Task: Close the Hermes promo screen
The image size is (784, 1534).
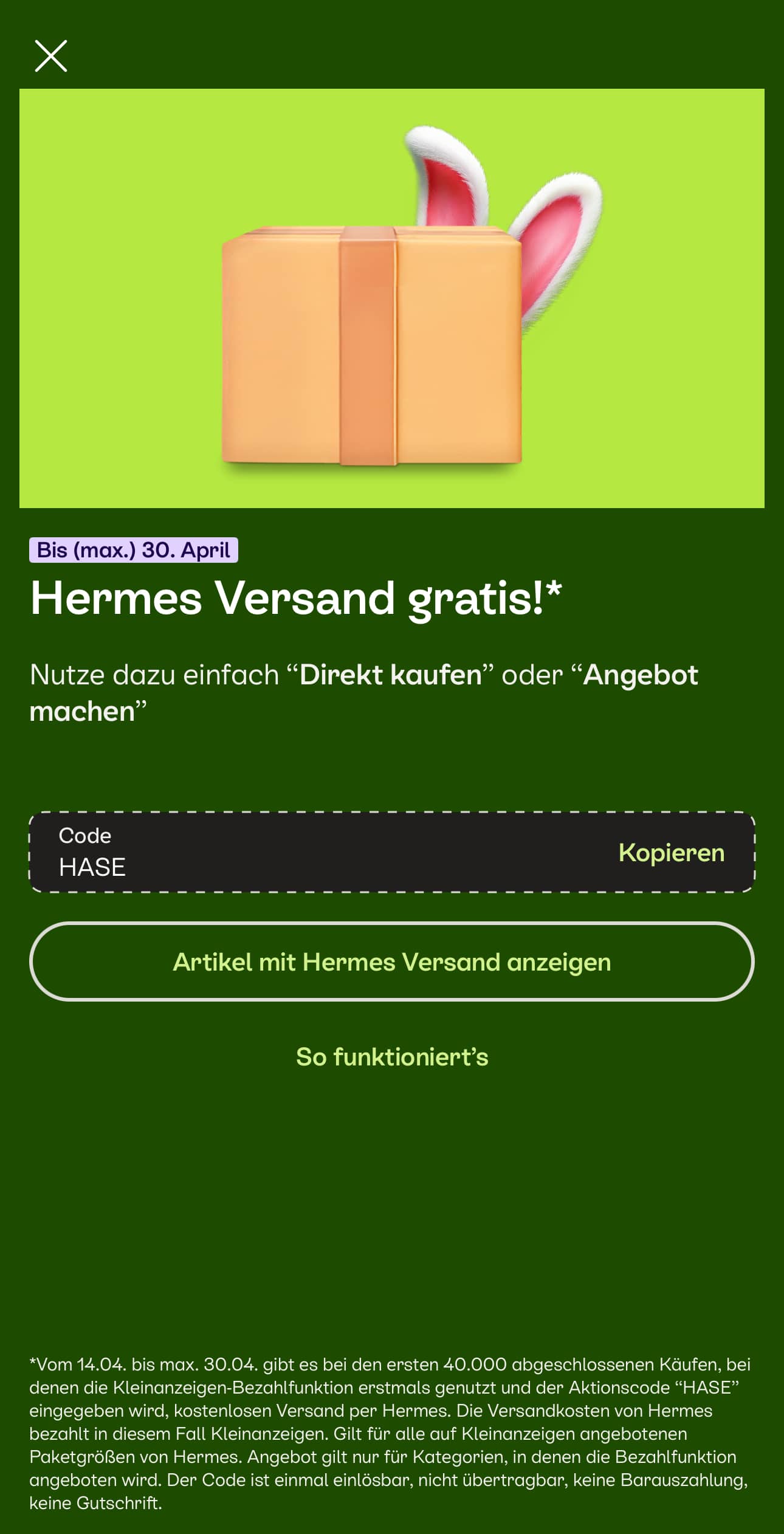Action: (x=51, y=57)
